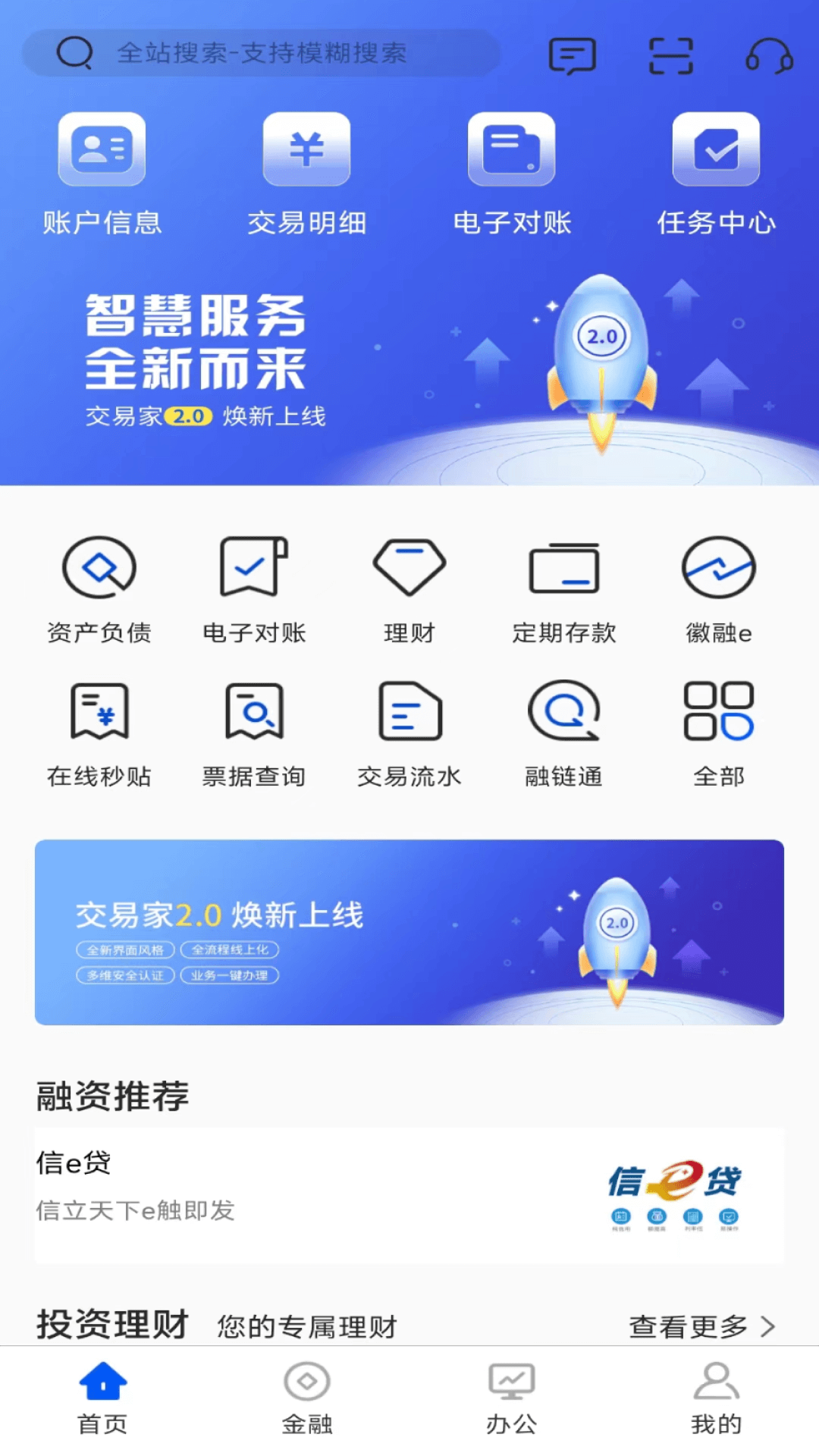Image resolution: width=819 pixels, height=1456 pixels.
Task: Open customer service via headset icon
Action: 768,55
